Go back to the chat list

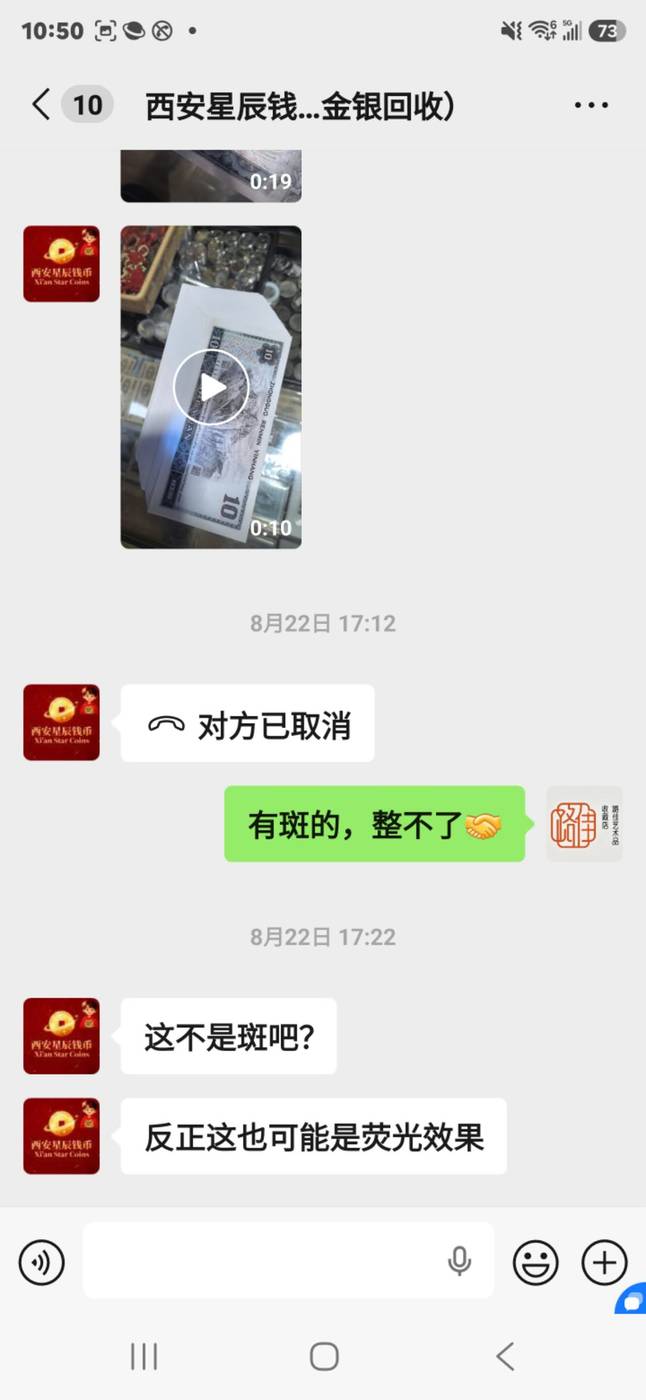click(x=41, y=104)
